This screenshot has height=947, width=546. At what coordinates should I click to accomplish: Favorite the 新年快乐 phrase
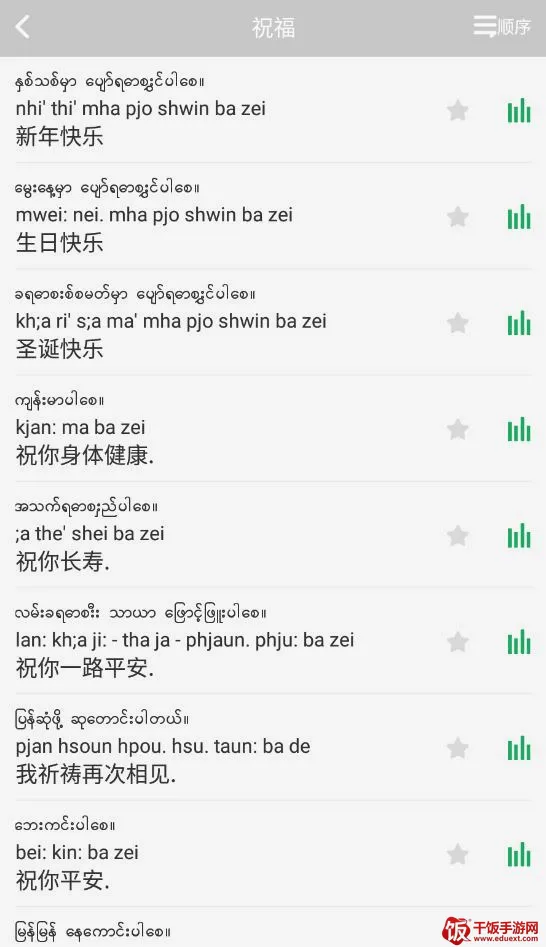pos(458,111)
